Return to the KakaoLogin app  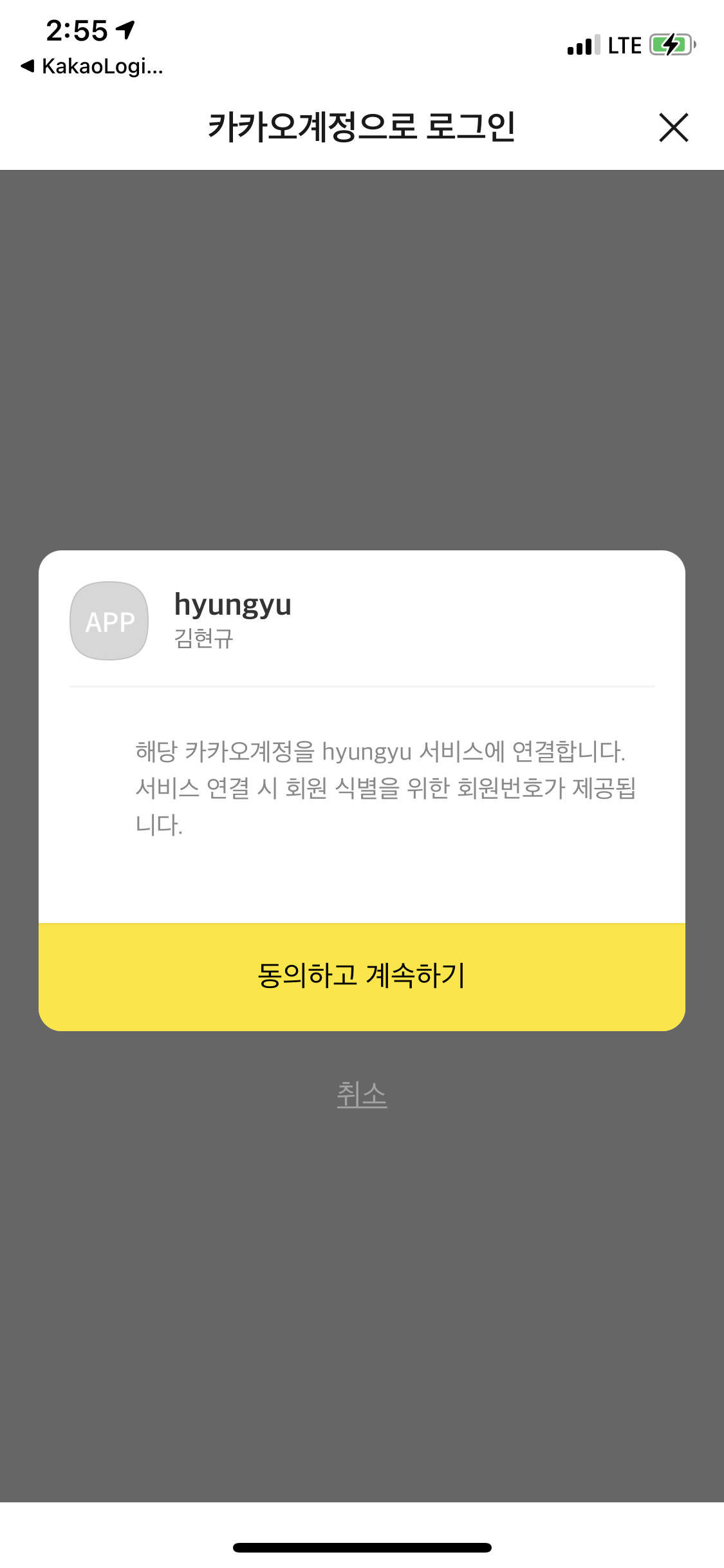coord(92,66)
